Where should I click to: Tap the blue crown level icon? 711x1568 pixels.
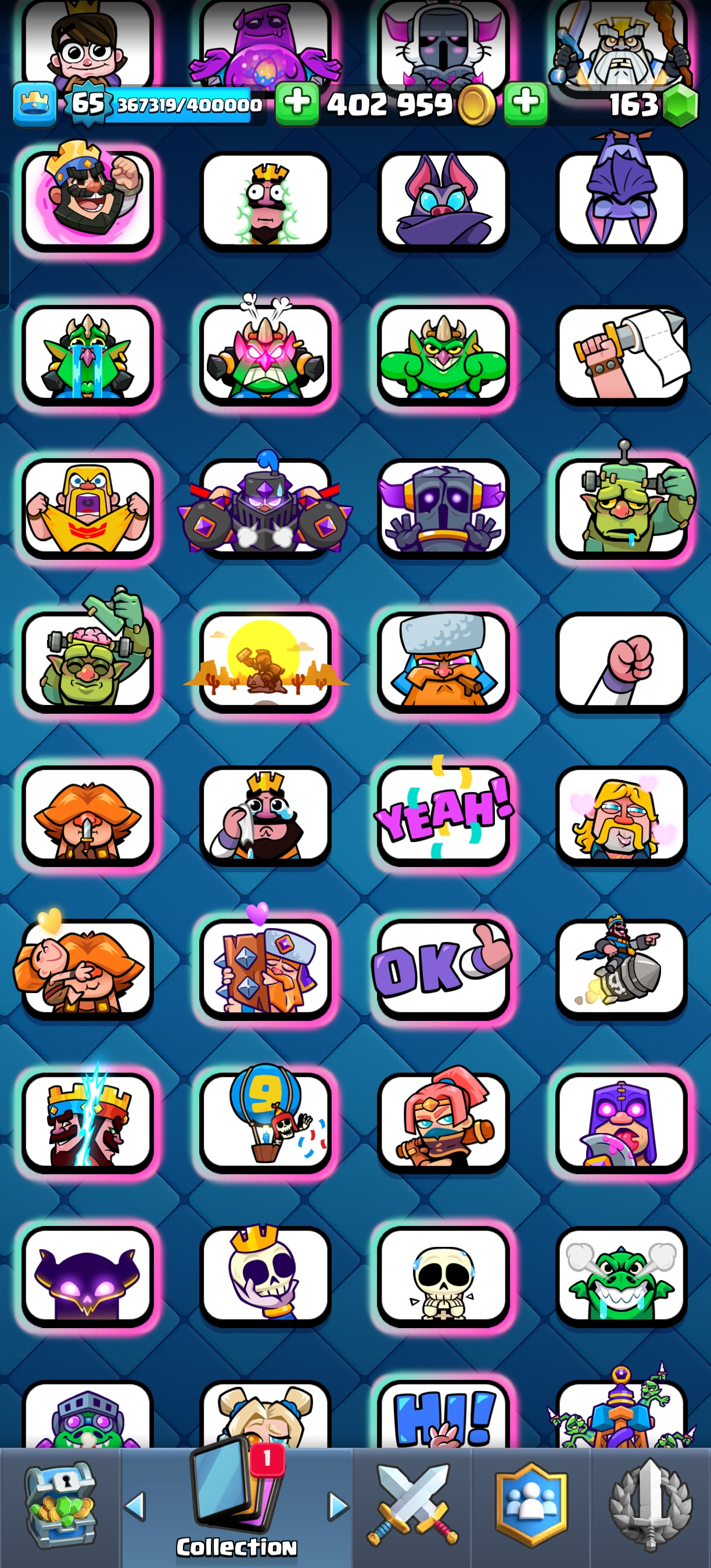(35, 104)
